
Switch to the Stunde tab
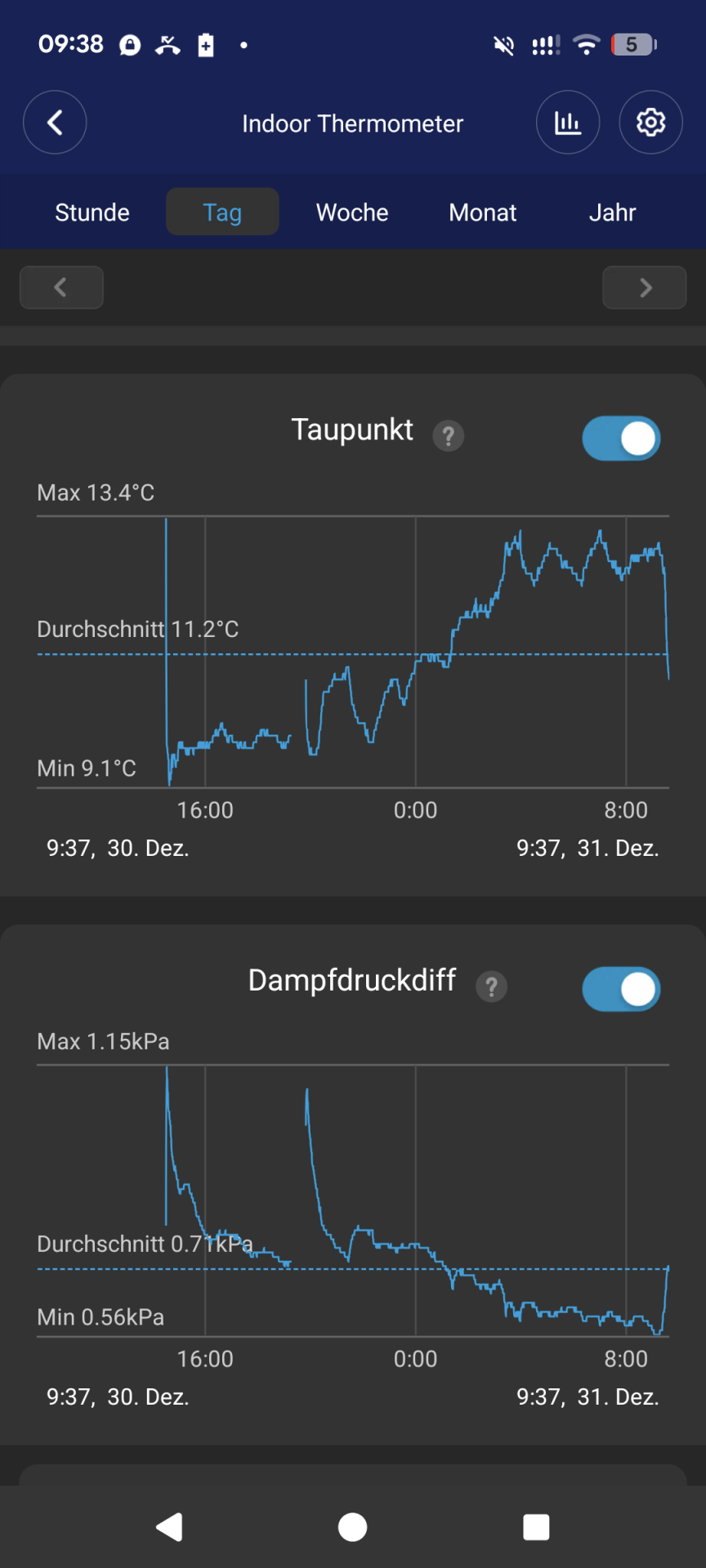point(92,212)
